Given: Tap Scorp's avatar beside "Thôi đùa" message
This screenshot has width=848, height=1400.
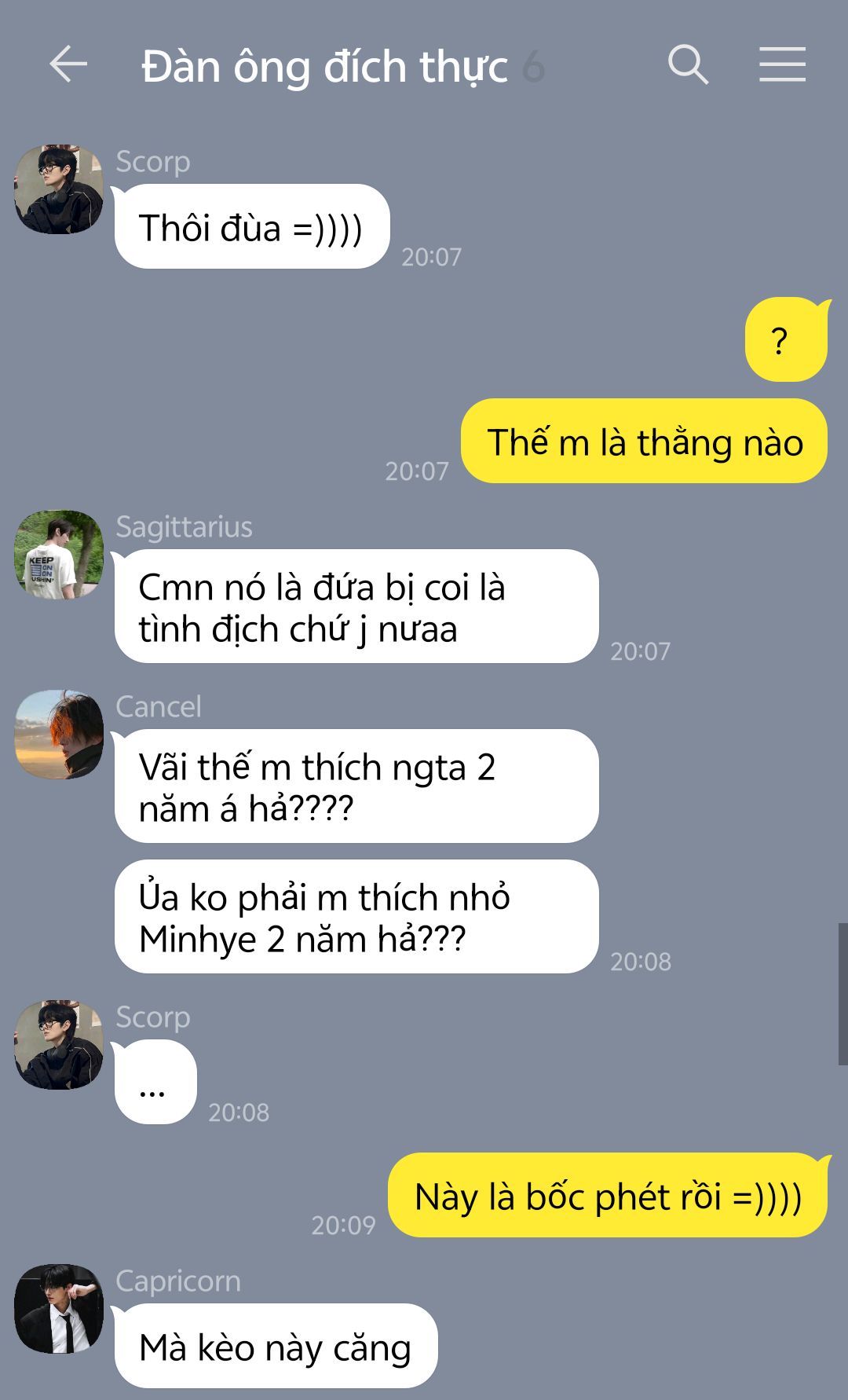Looking at the screenshot, I should click(x=59, y=189).
